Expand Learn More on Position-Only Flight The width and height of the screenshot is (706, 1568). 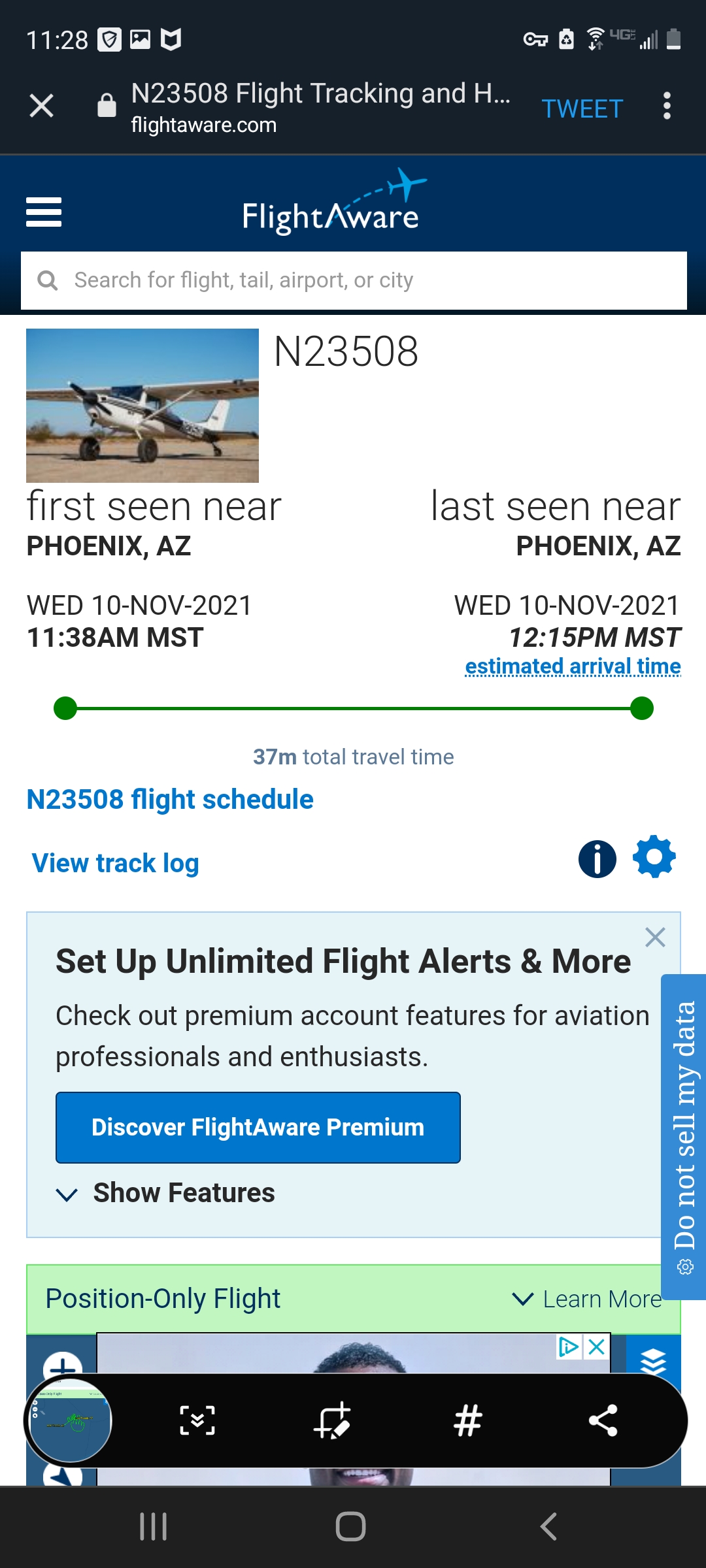pos(586,1299)
